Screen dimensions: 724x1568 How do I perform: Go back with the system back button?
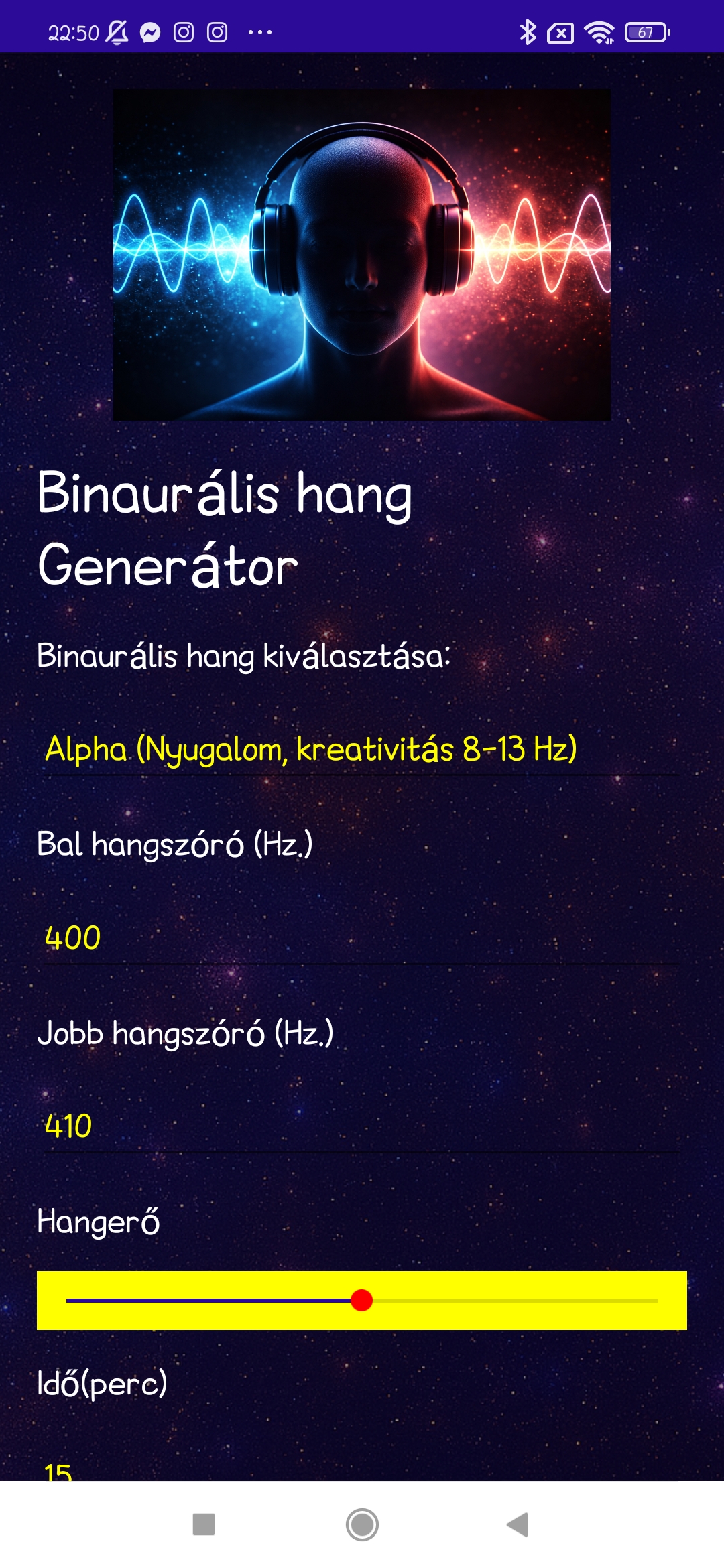(518, 1524)
